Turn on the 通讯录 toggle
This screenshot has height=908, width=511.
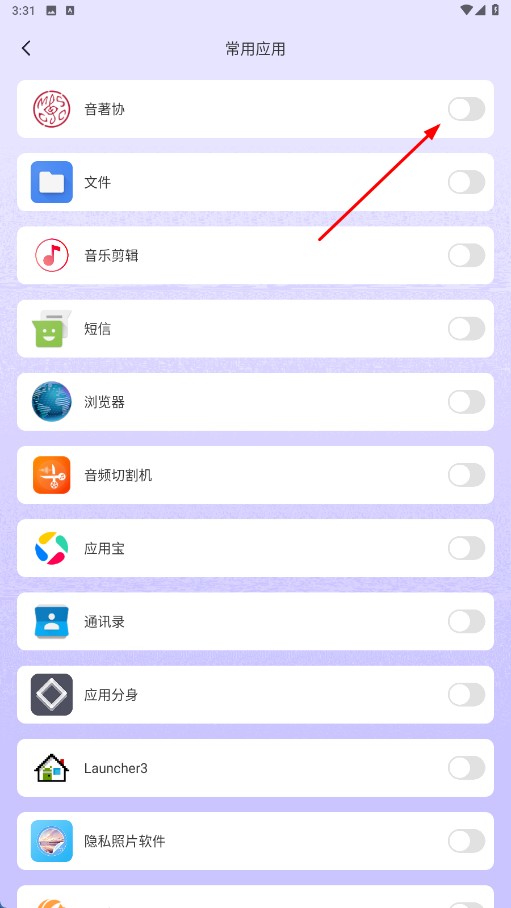pyautogui.click(x=466, y=621)
